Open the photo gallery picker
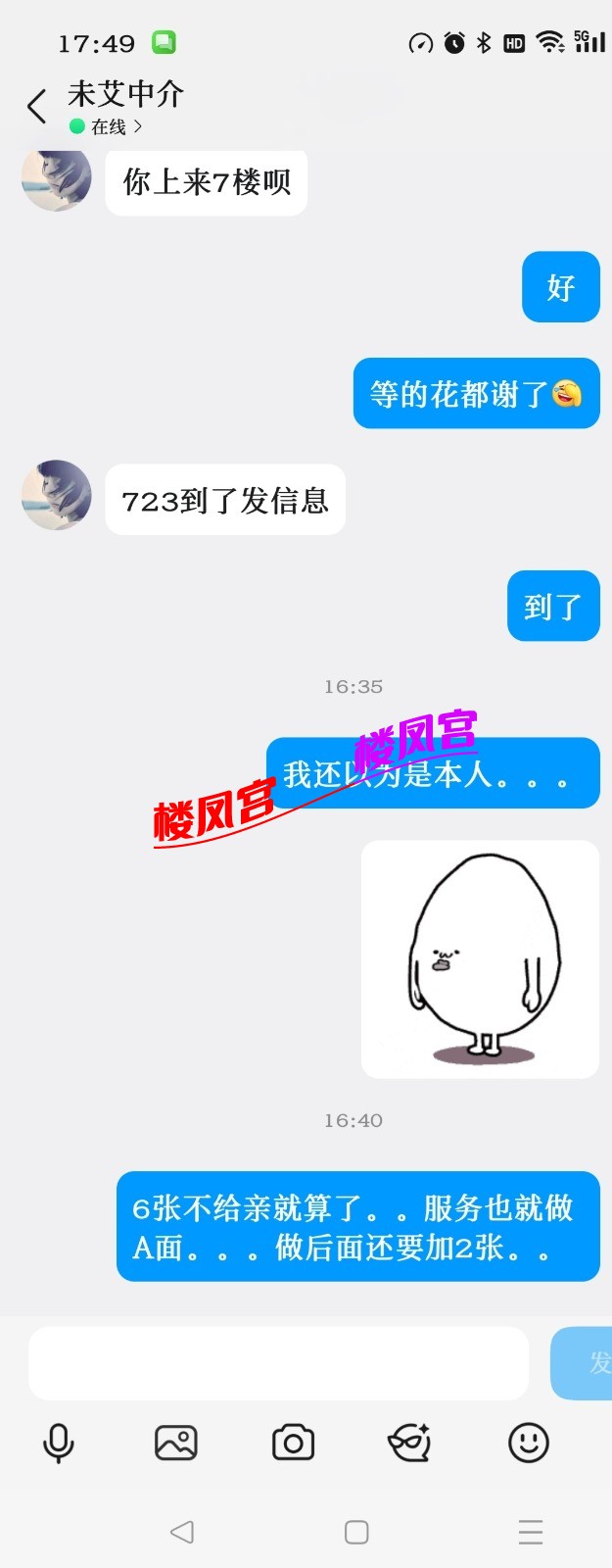 point(176,1443)
